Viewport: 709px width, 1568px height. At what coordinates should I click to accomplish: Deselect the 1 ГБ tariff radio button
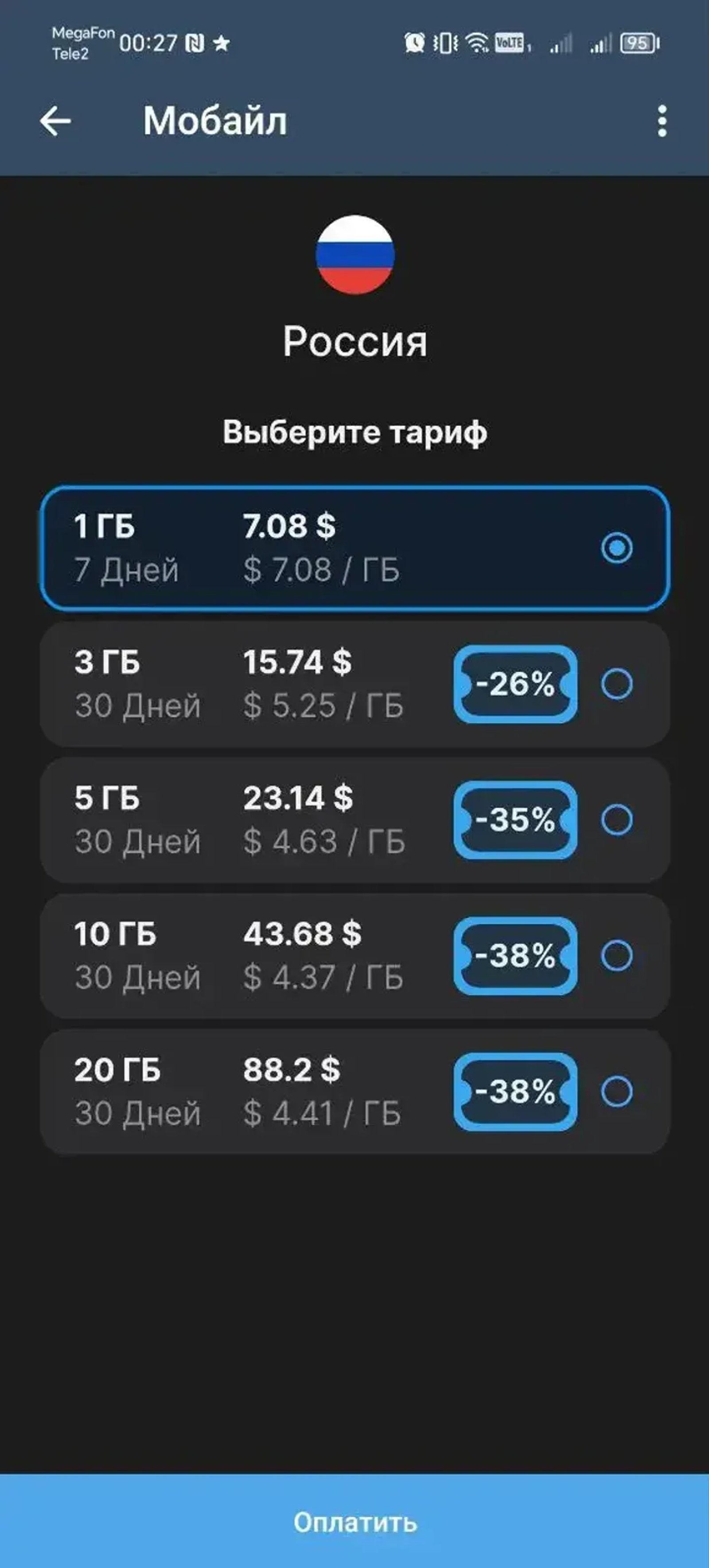[x=618, y=548]
